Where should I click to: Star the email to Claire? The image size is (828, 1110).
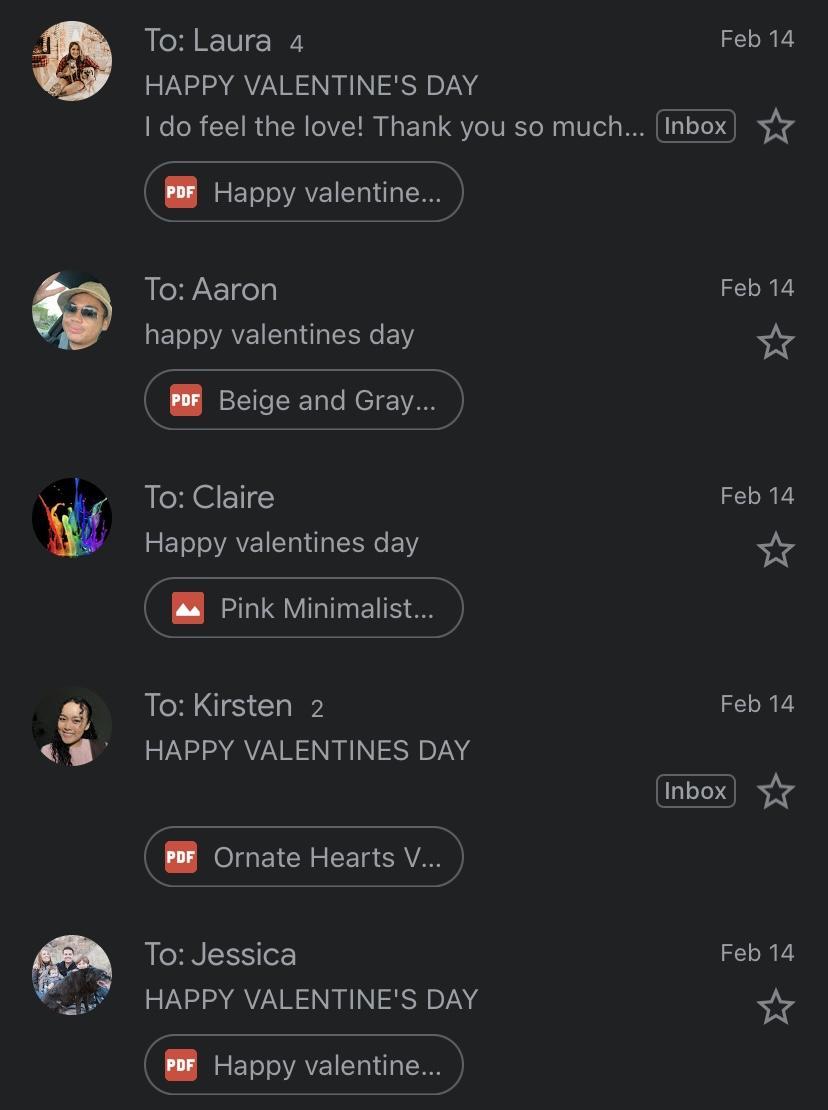pyautogui.click(x=775, y=550)
